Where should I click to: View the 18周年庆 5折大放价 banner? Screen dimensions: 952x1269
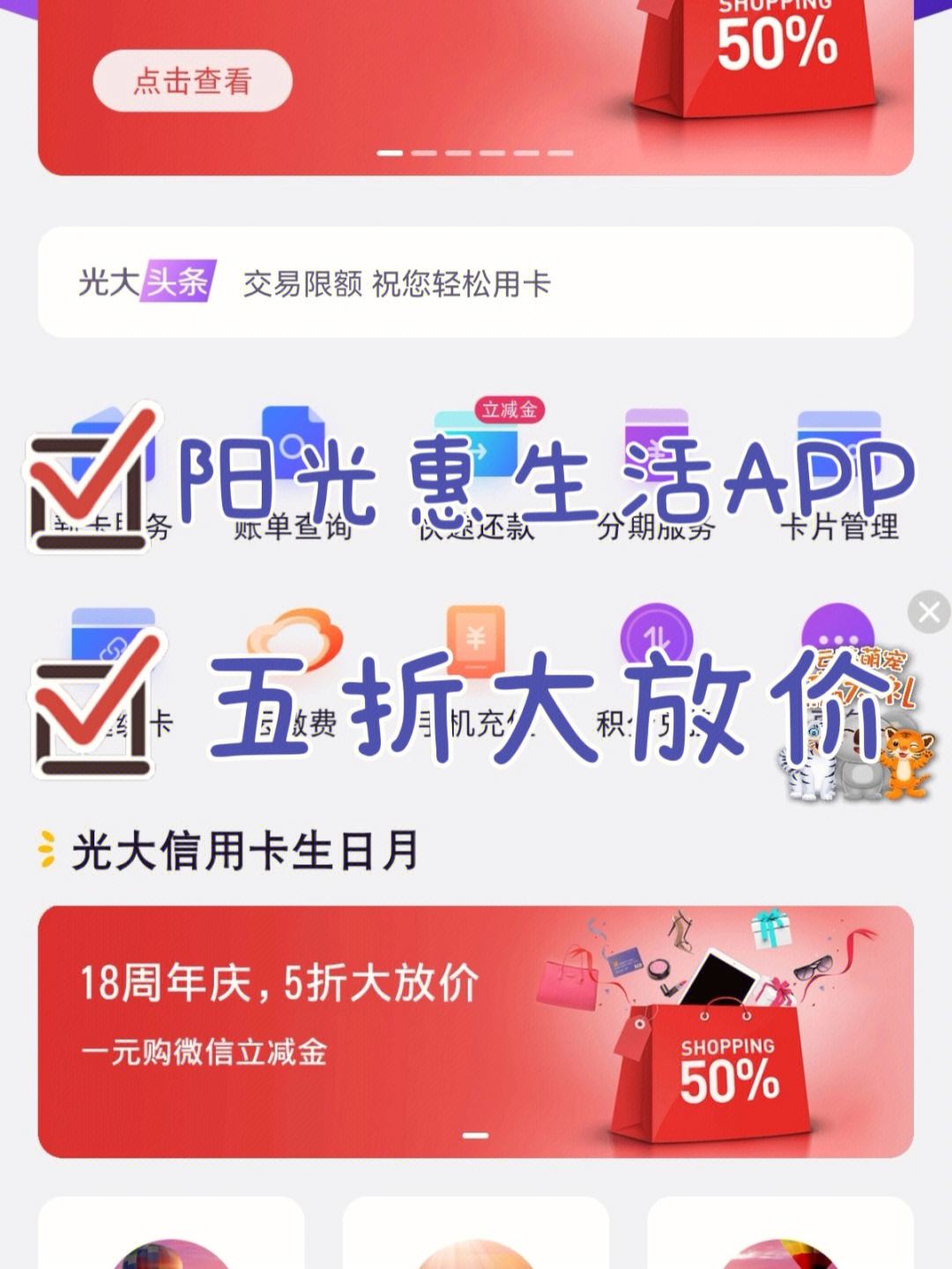475,1031
